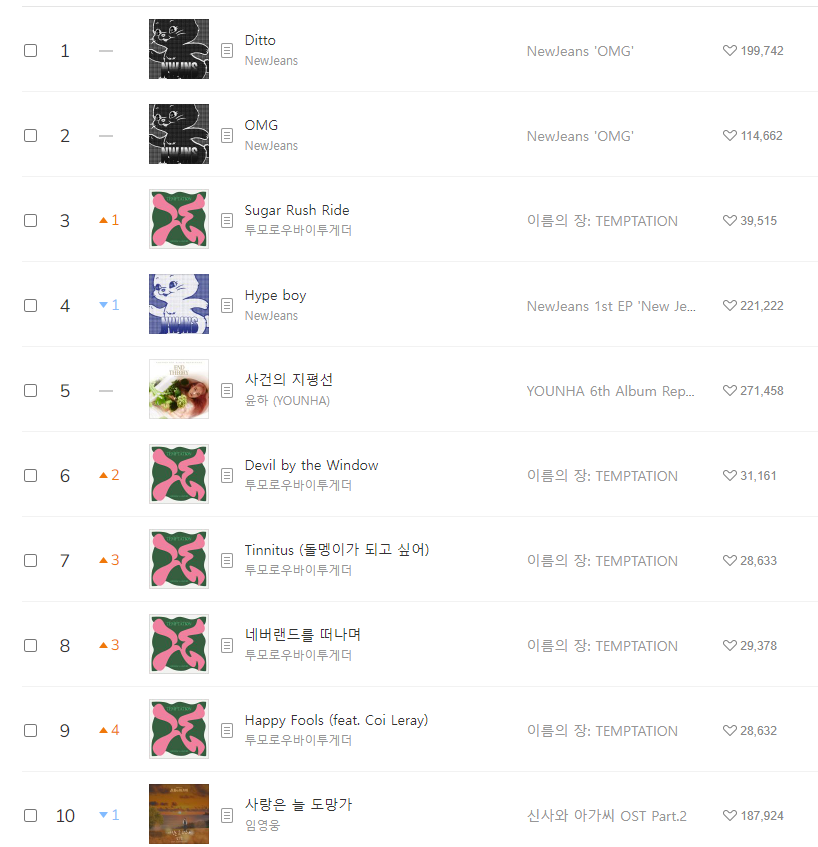Select the checkbox next to OMG
The width and height of the screenshot is (818, 847).
coord(30,135)
